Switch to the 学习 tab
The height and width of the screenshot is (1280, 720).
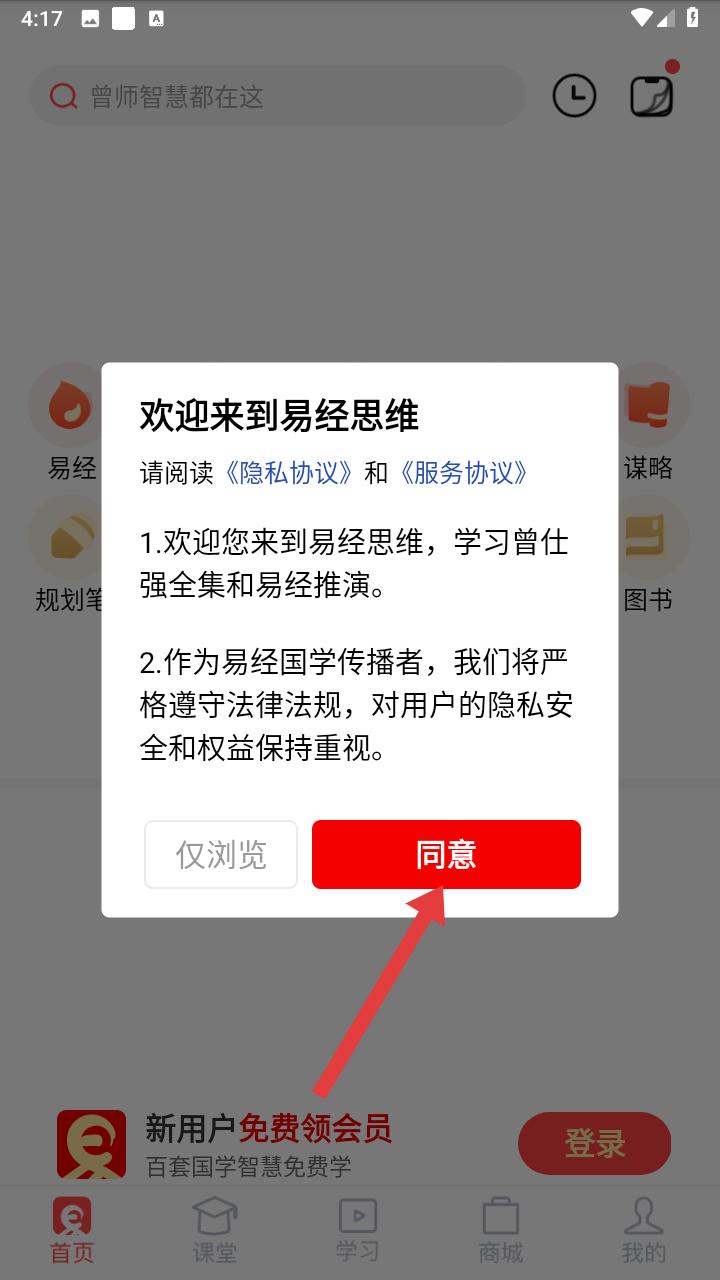pos(358,1230)
